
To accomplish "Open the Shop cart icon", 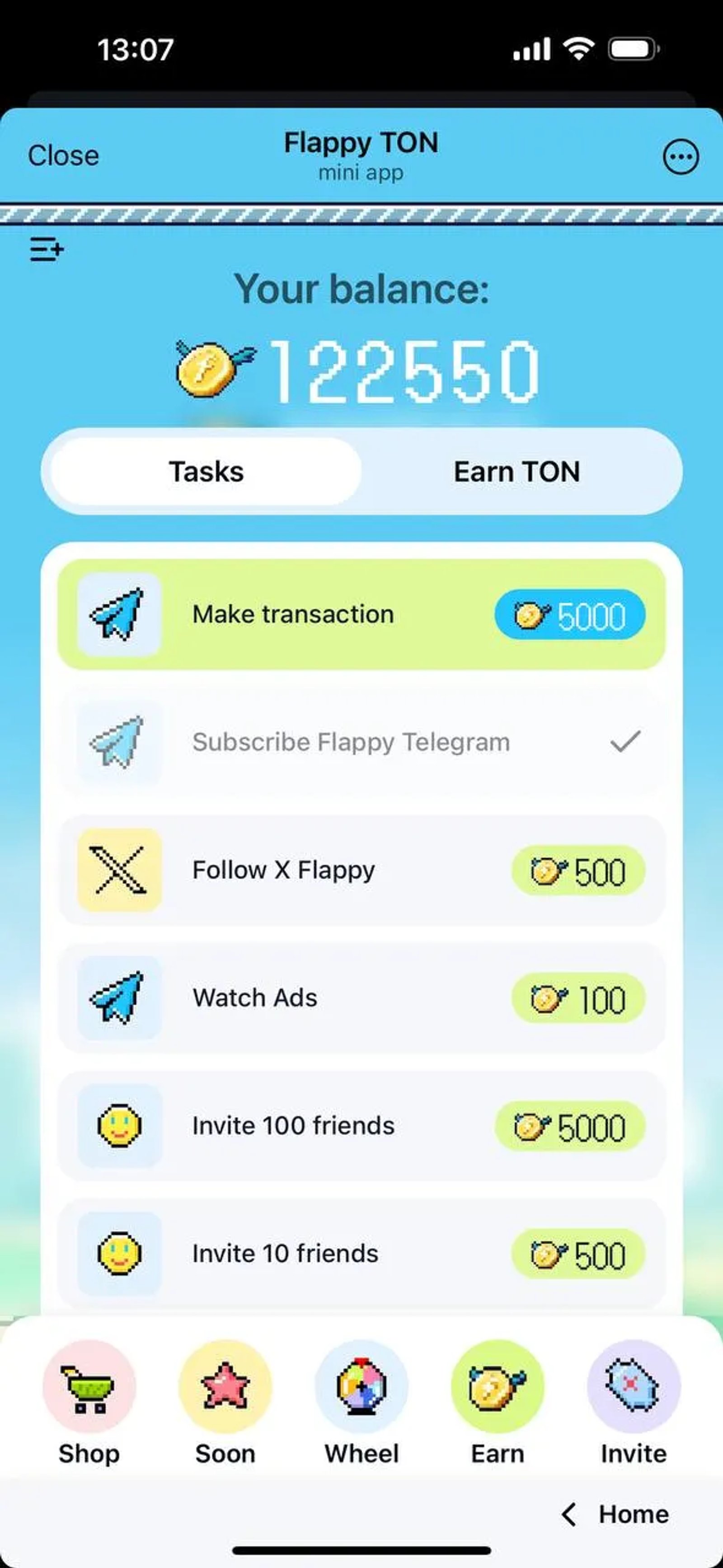I will (89, 1390).
